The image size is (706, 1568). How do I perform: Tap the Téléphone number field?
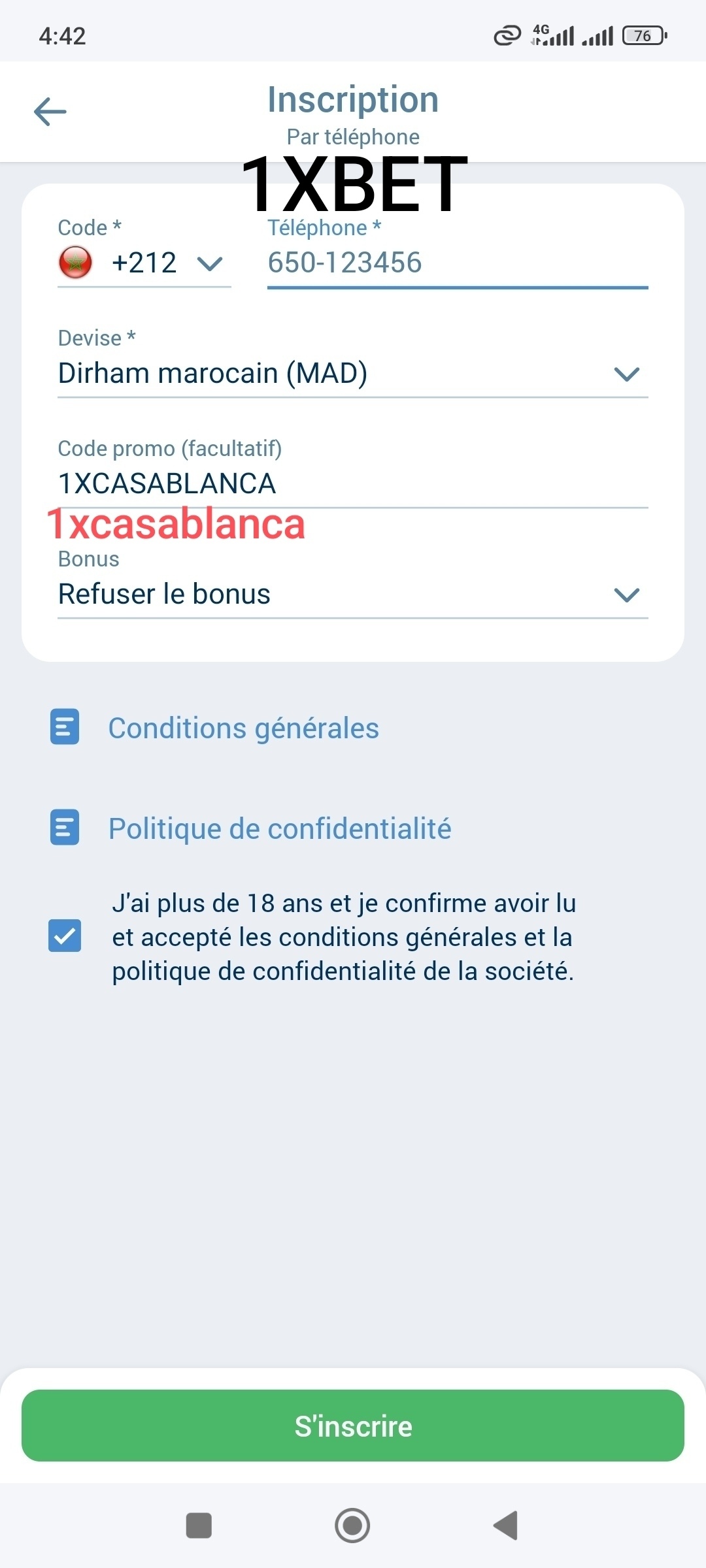pyautogui.click(x=458, y=263)
